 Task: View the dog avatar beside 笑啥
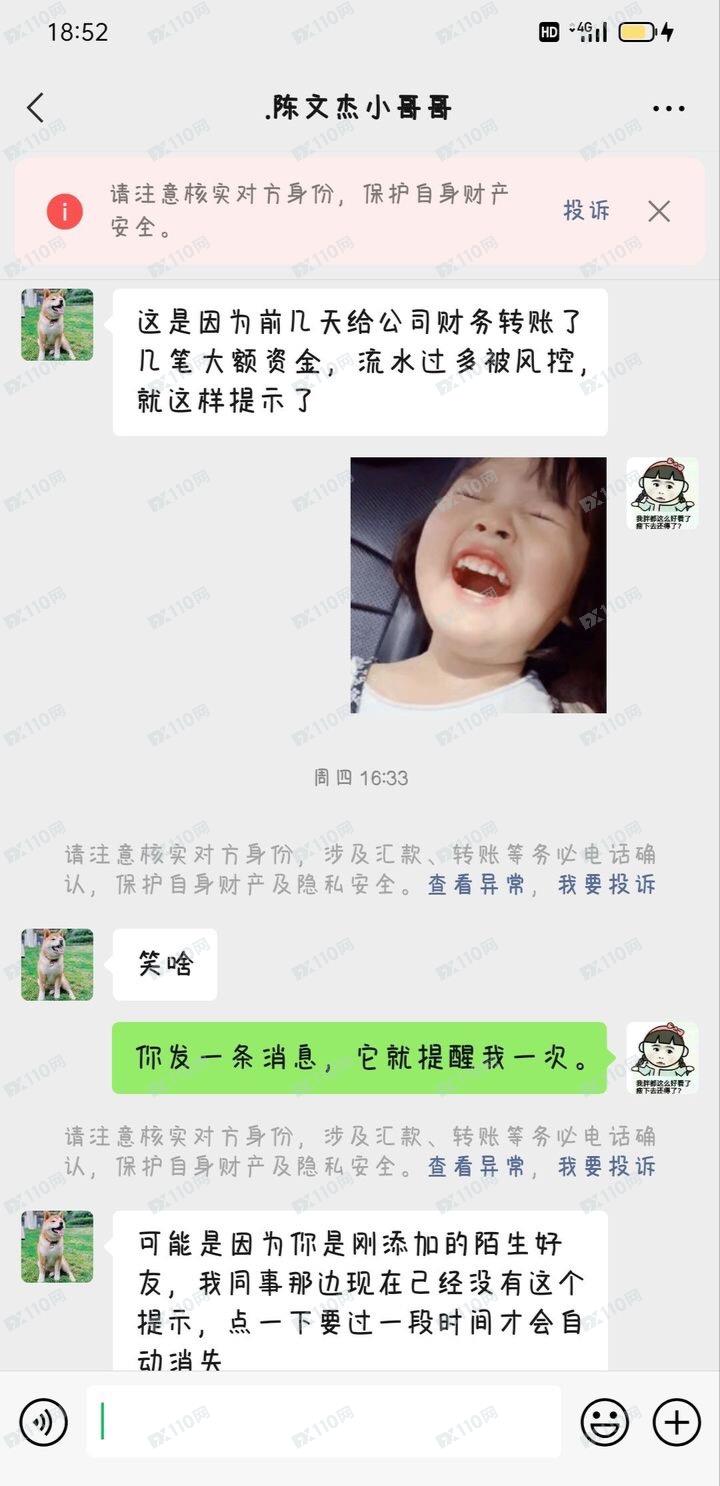57,965
